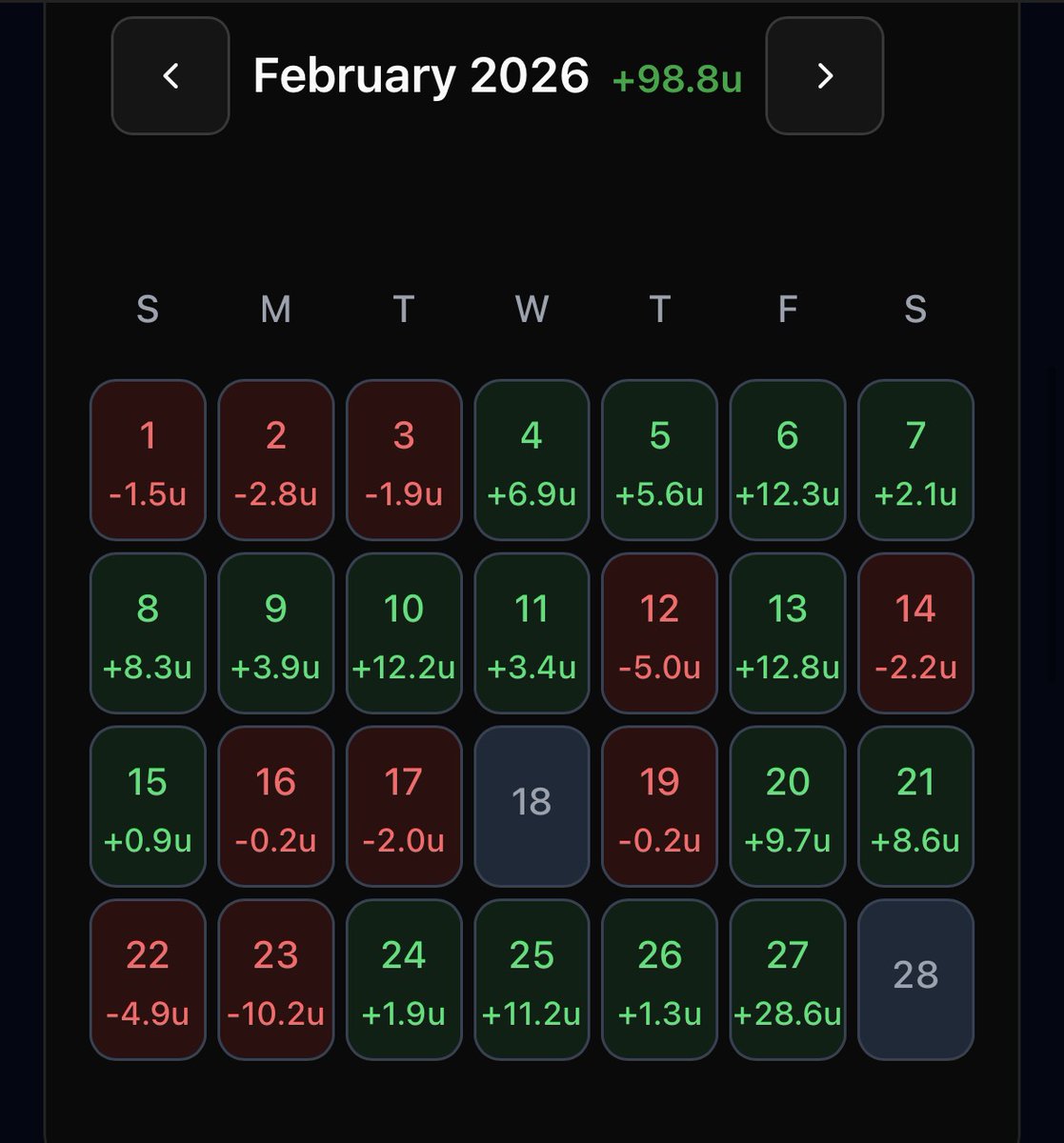1064x1143 pixels.
Task: Open February 1 with -1.5u
Action: click(148, 460)
